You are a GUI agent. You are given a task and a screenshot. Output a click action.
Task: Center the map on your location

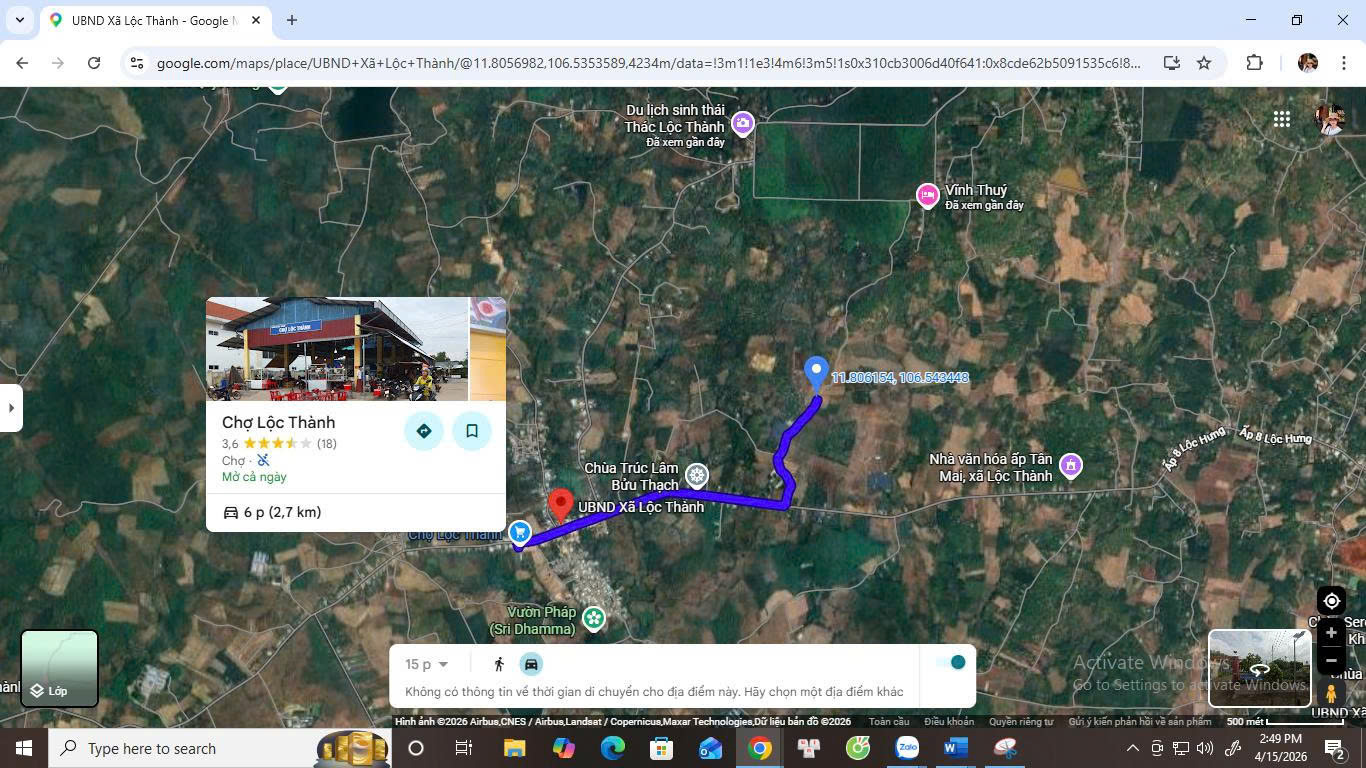(1331, 601)
